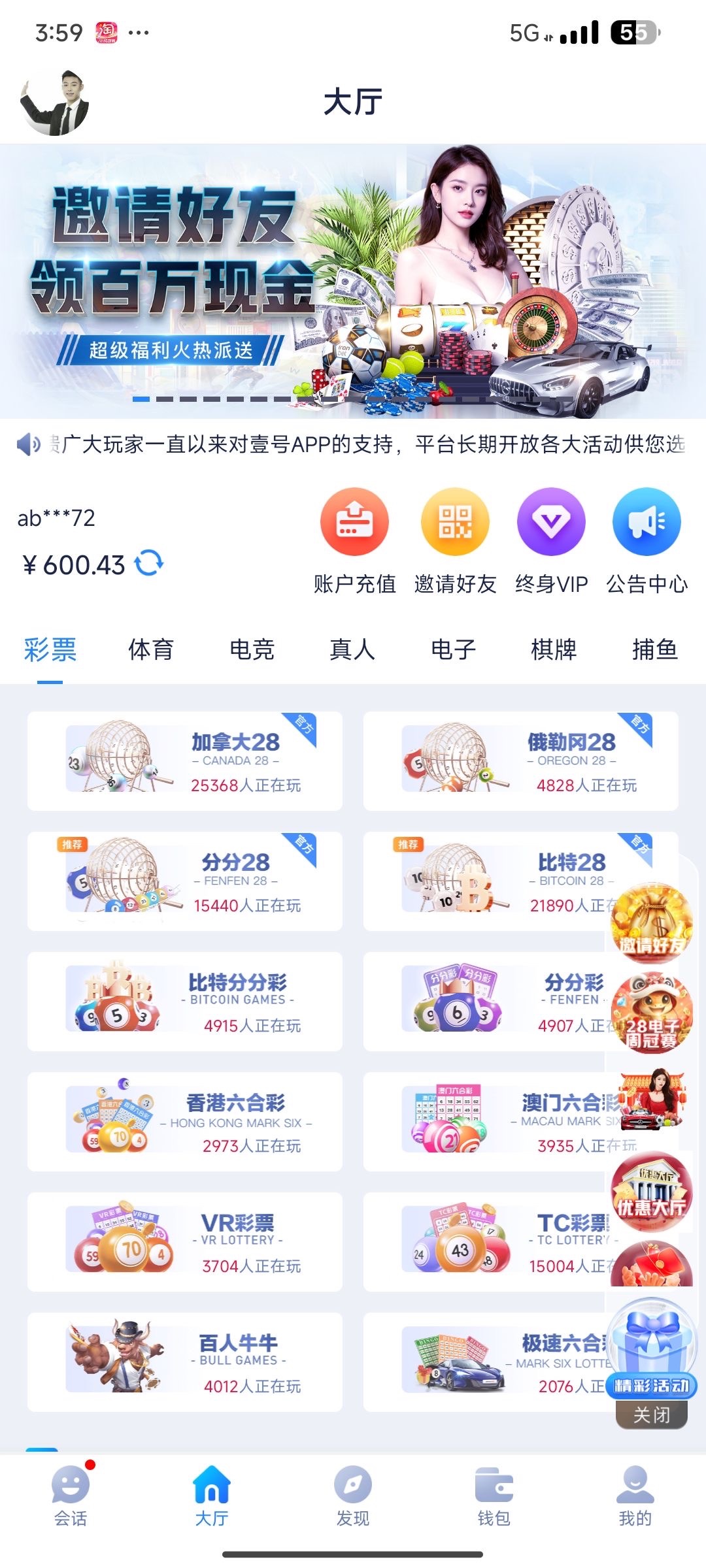Open the 百人牛牛 game
This screenshot has width=706, height=1568.
coord(185,1362)
